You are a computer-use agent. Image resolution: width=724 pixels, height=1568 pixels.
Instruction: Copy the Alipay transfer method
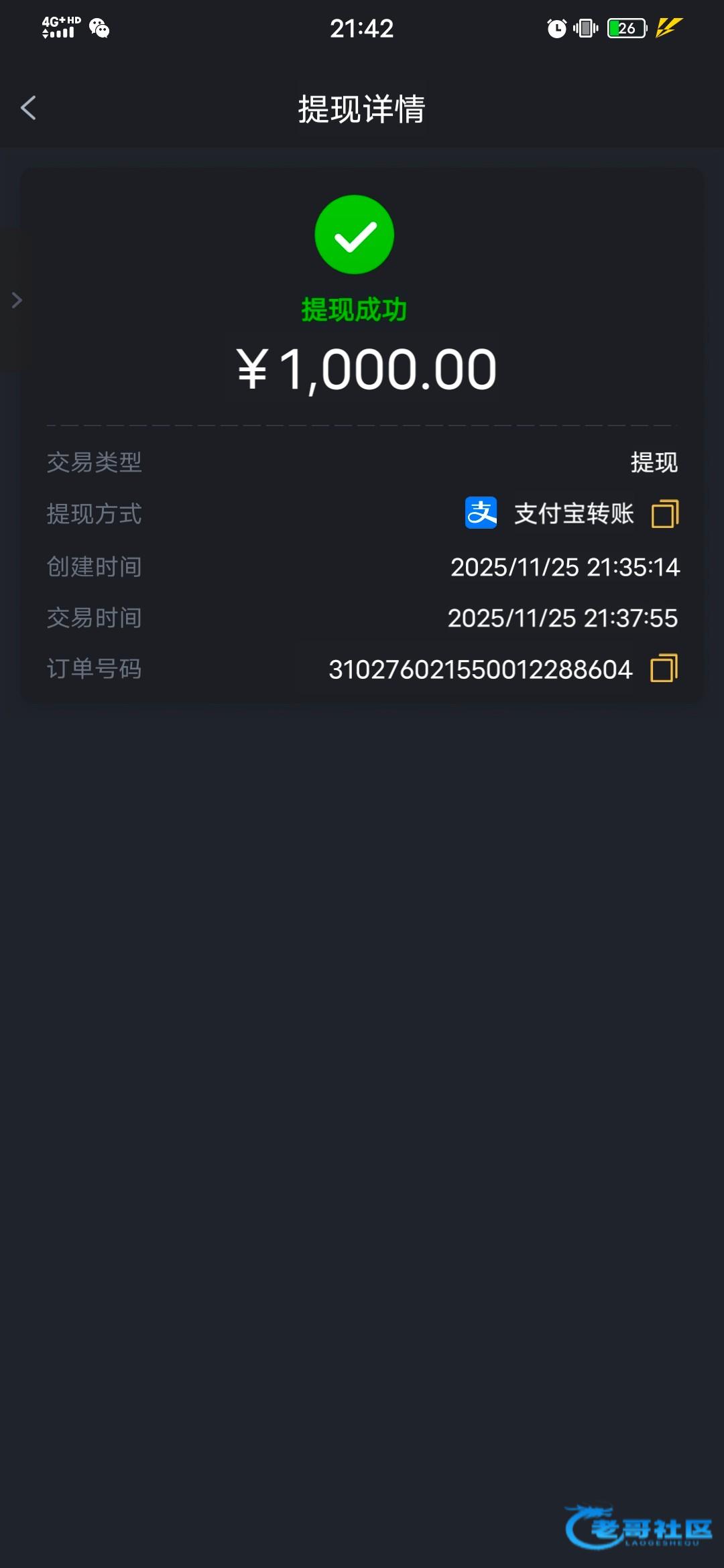(664, 514)
